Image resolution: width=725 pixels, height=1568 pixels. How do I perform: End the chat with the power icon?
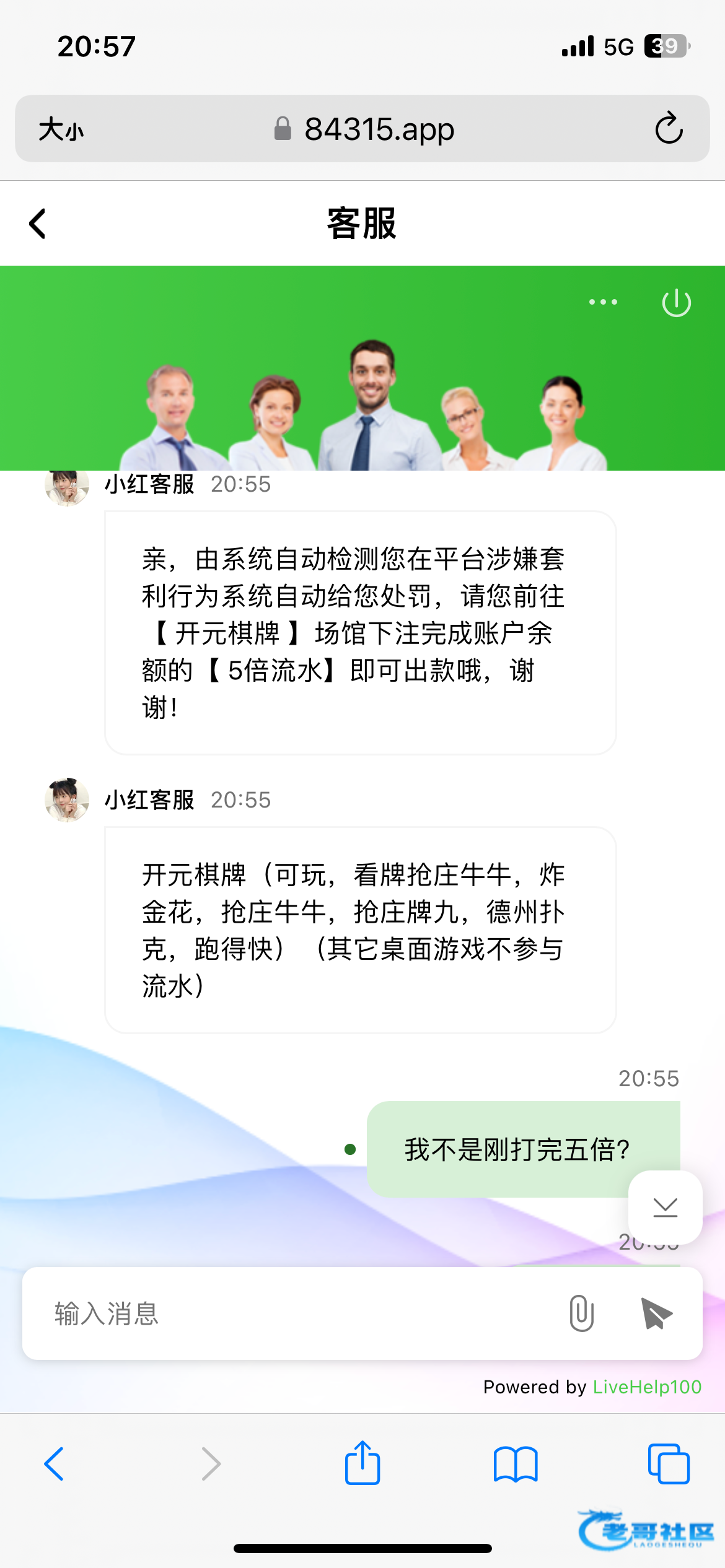point(676,303)
